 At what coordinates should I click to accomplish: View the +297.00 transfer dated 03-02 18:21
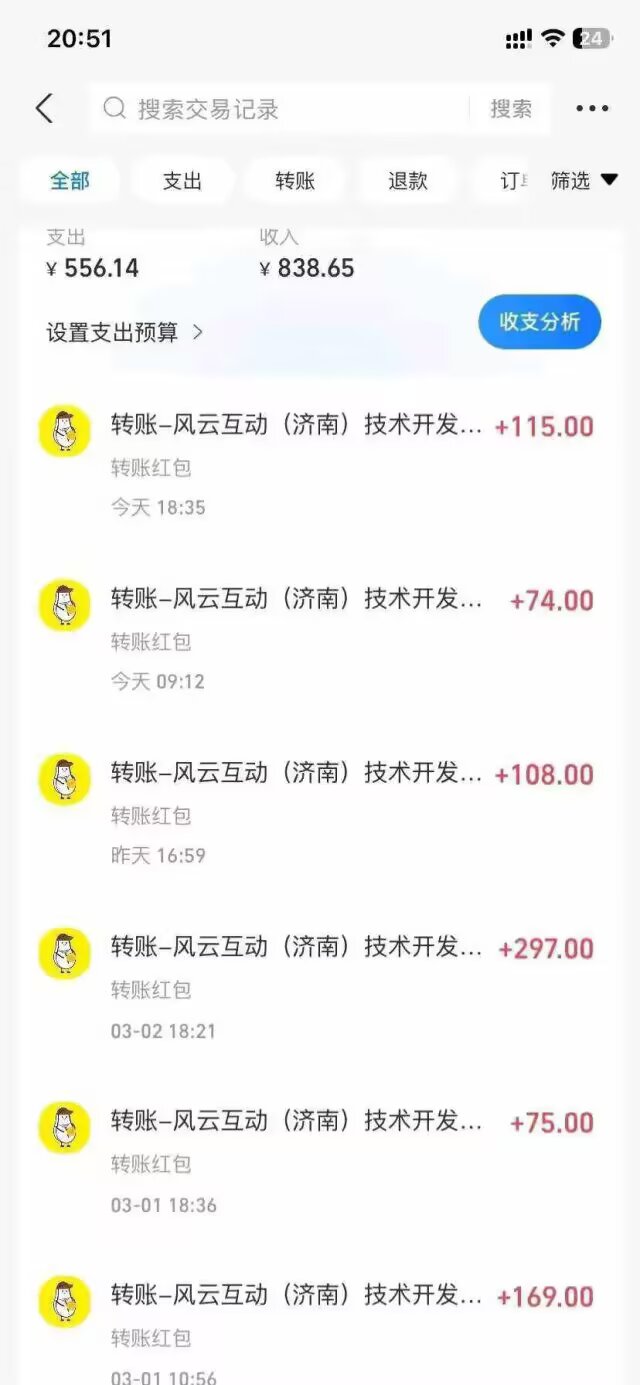[x=320, y=987]
